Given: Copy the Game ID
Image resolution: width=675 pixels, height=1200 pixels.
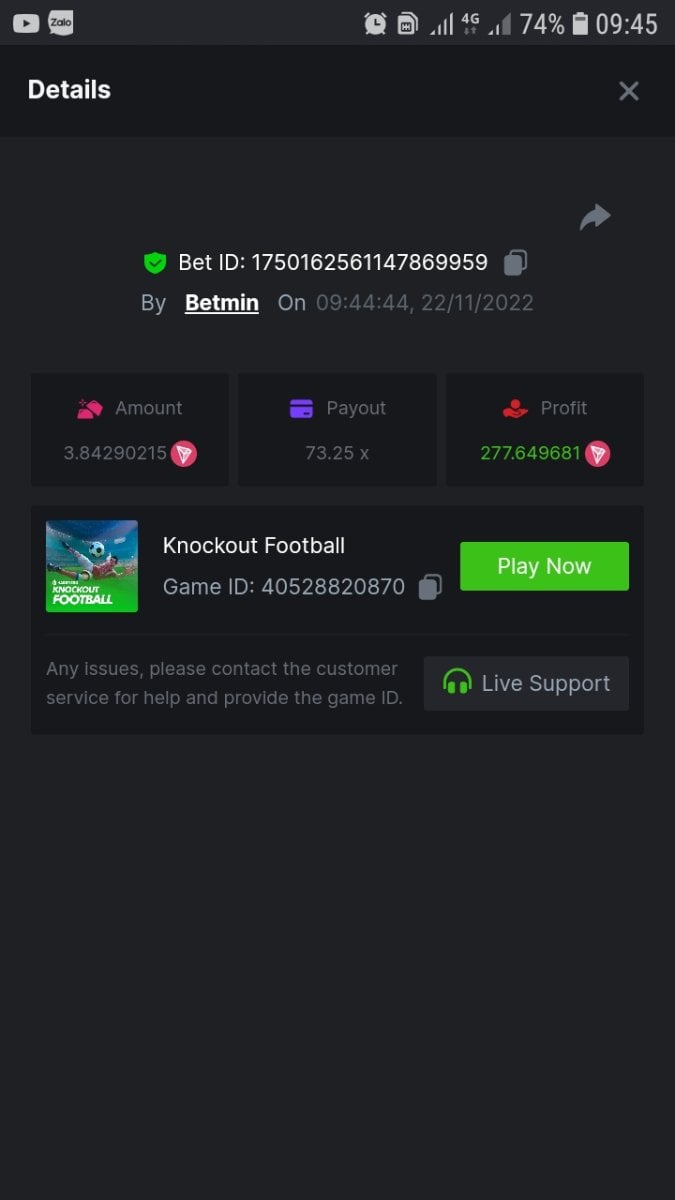Looking at the screenshot, I should coord(430,587).
